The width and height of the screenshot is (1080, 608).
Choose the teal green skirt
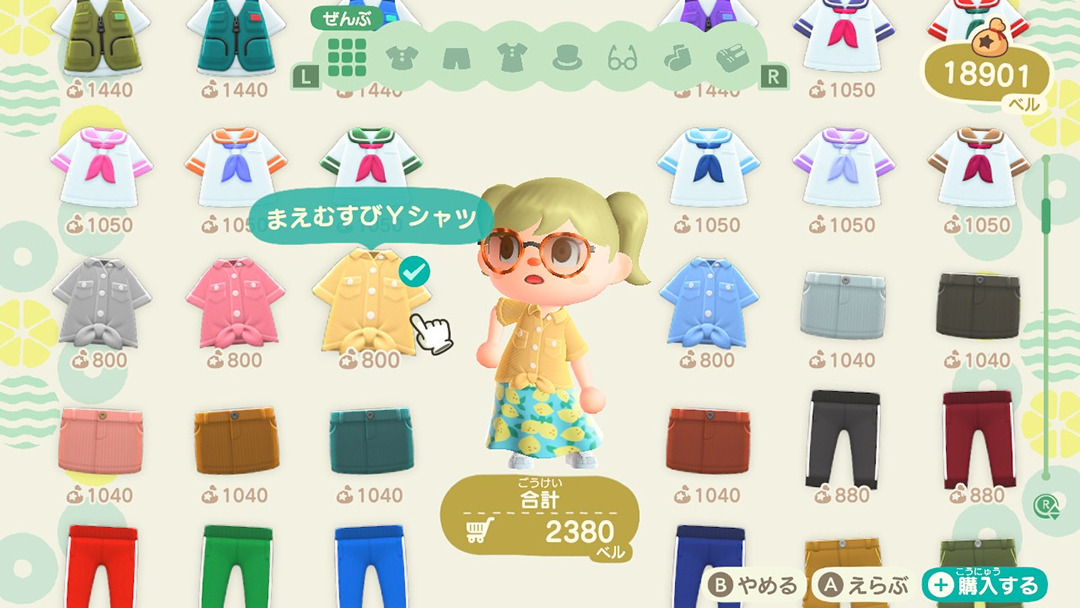370,440
